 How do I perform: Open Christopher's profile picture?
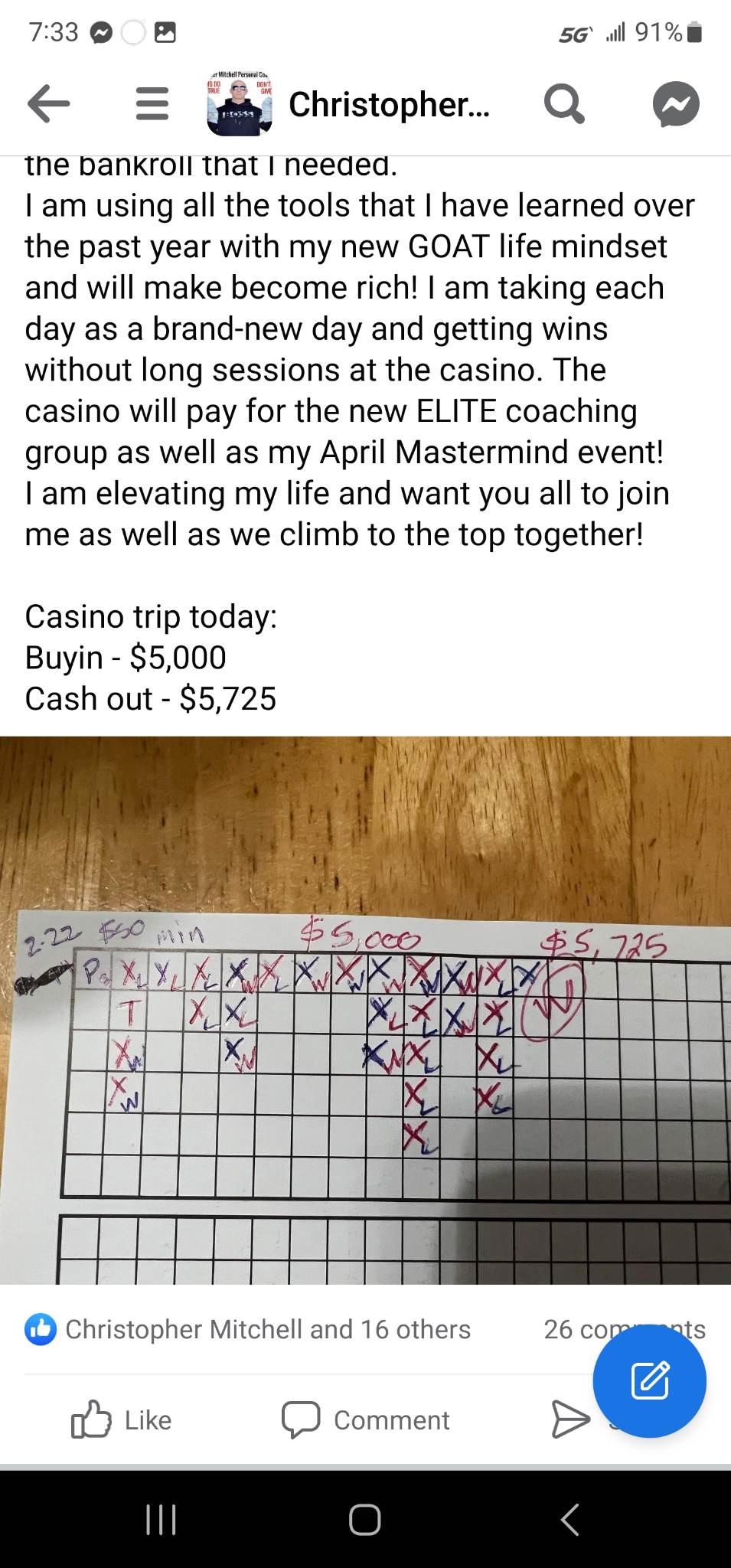(x=240, y=103)
